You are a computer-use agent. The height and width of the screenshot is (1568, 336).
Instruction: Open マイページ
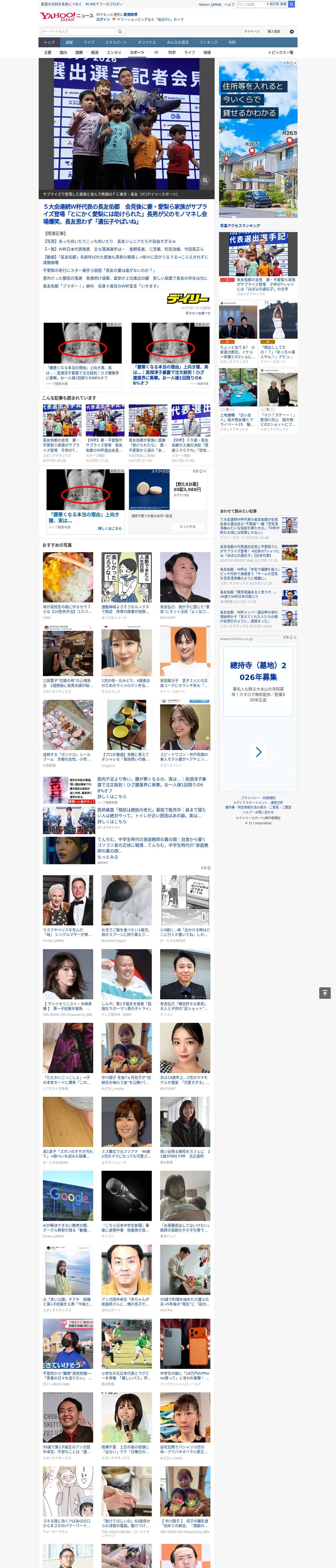tap(251, 31)
